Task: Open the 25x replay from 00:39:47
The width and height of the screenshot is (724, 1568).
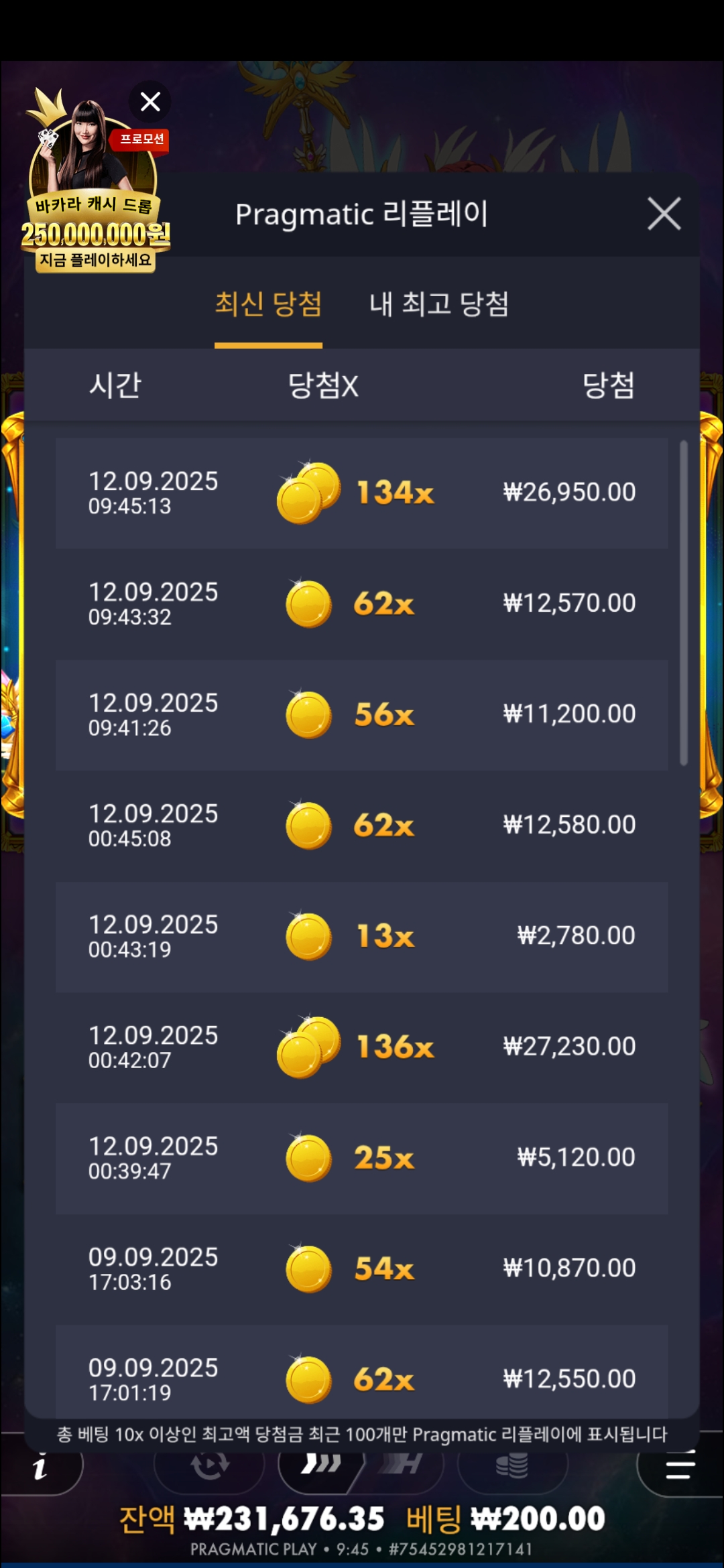Action: click(362, 1158)
